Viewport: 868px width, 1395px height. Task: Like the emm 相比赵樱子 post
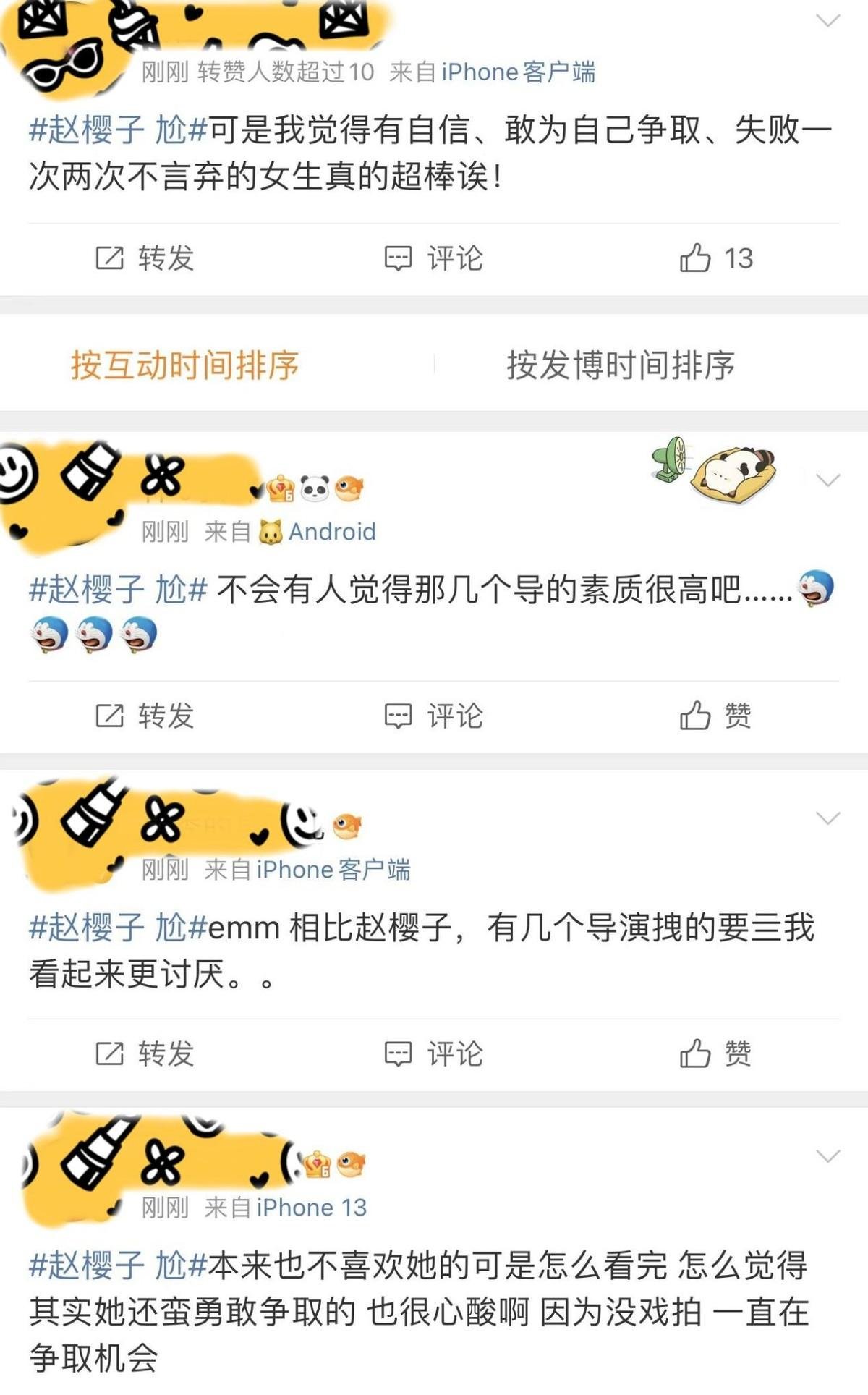pos(715,1053)
